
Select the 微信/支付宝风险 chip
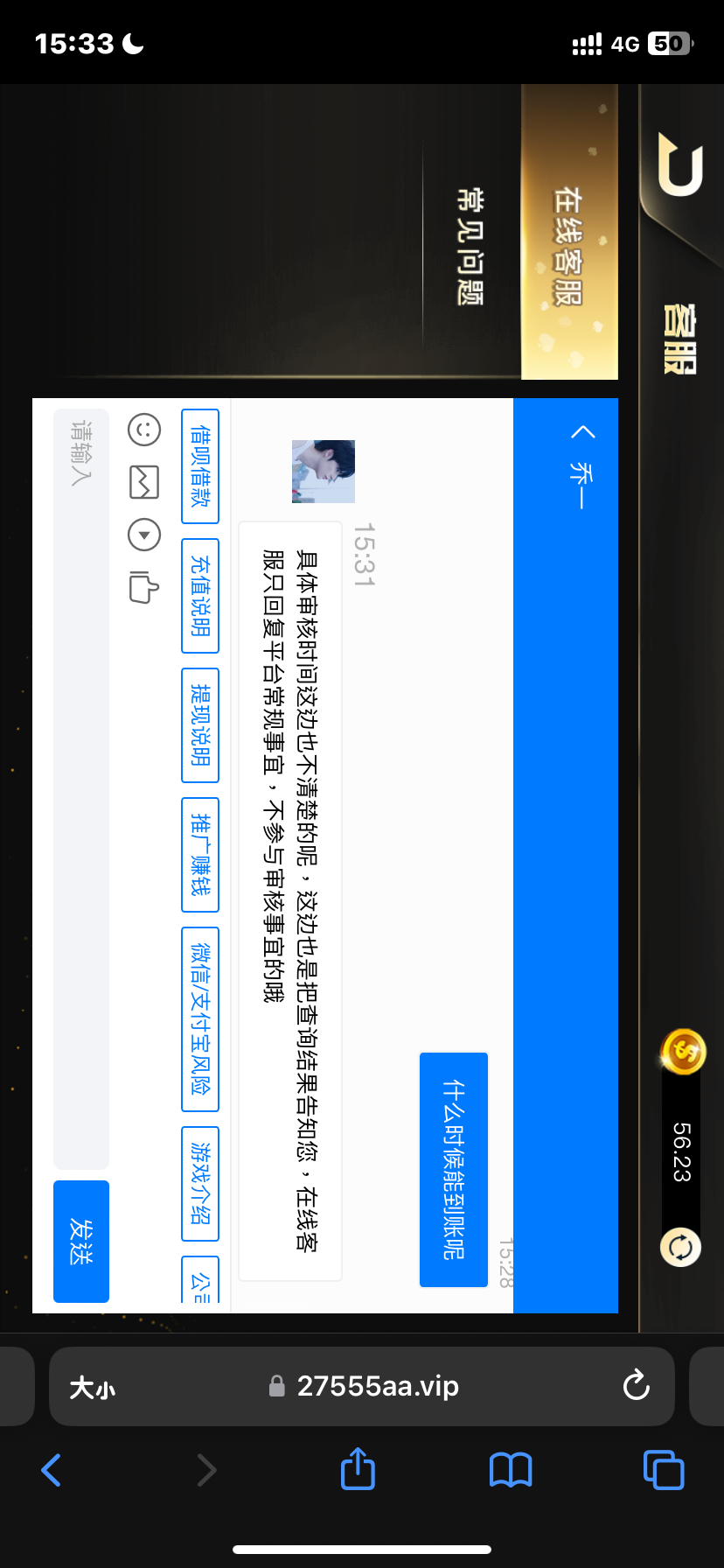(x=200, y=1019)
